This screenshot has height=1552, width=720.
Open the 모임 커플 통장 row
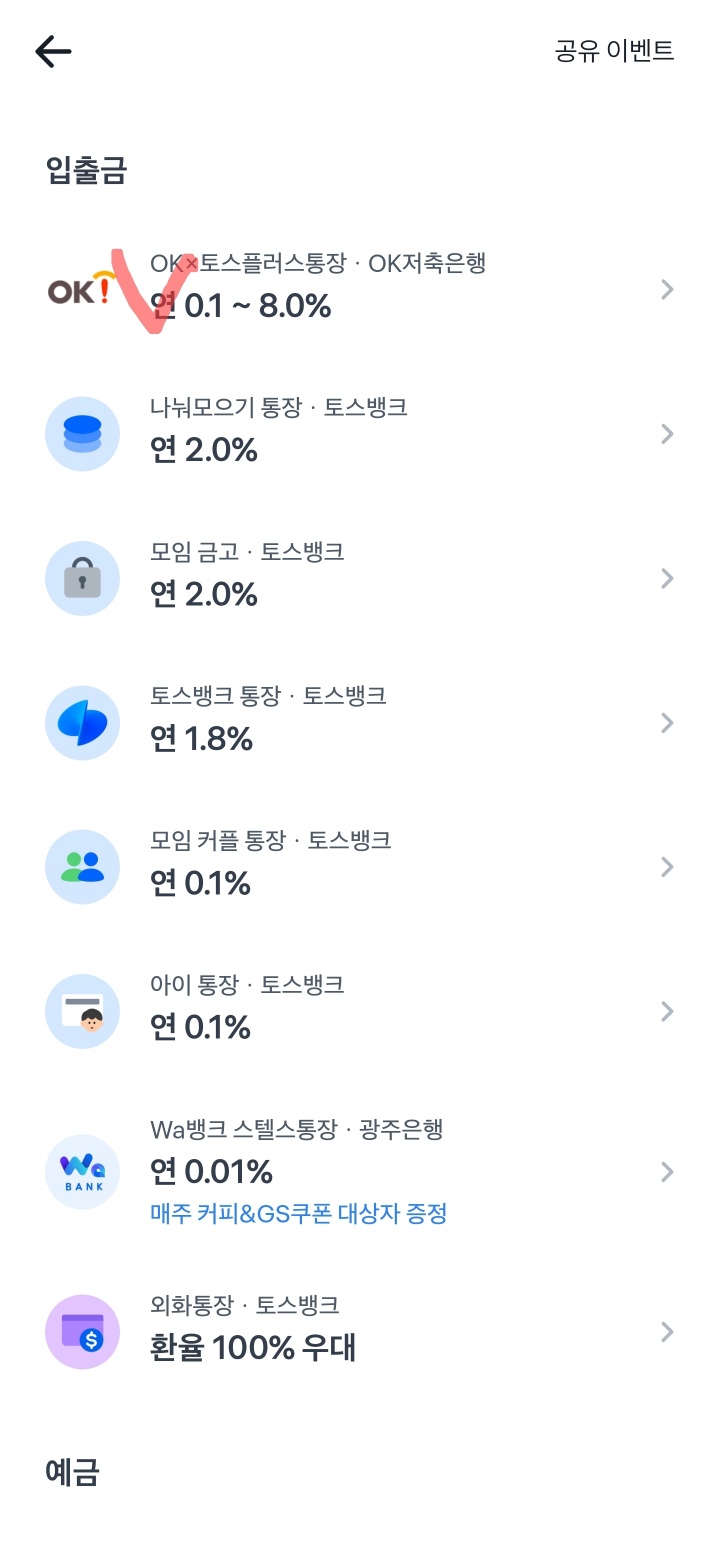point(360,866)
